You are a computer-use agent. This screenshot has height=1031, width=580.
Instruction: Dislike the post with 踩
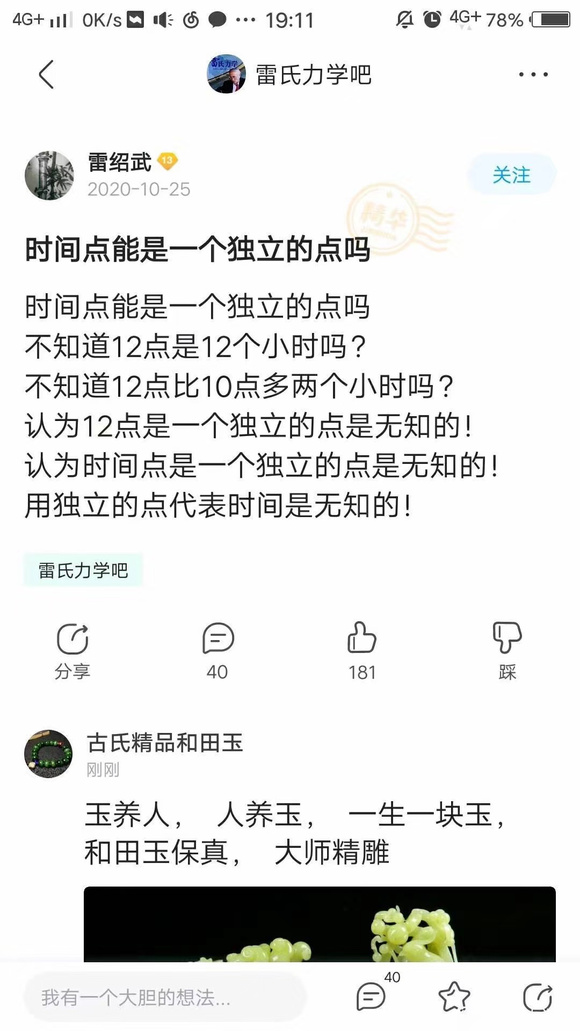coord(507,651)
